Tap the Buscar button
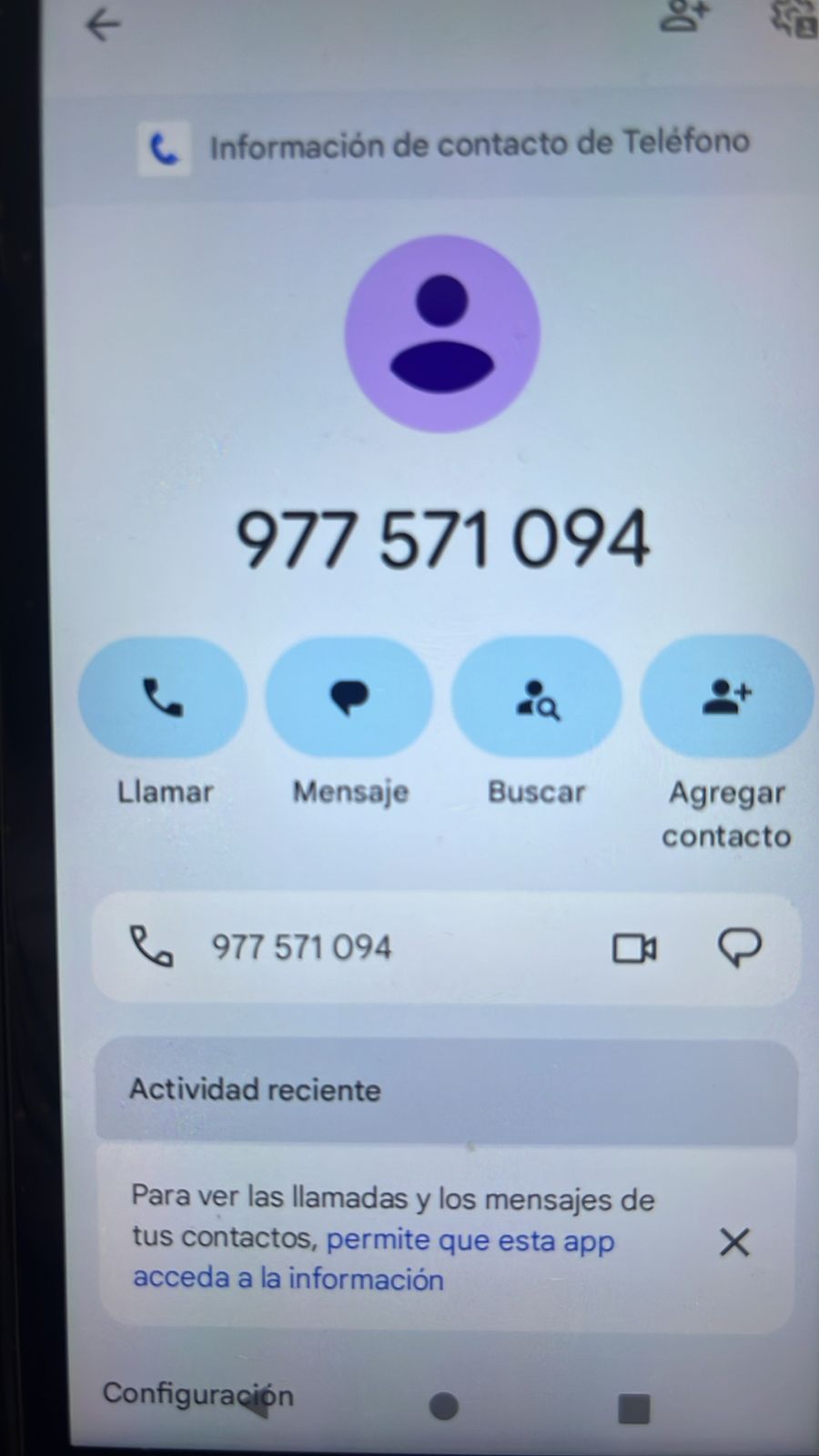The image size is (819, 1456). pyautogui.click(x=537, y=698)
